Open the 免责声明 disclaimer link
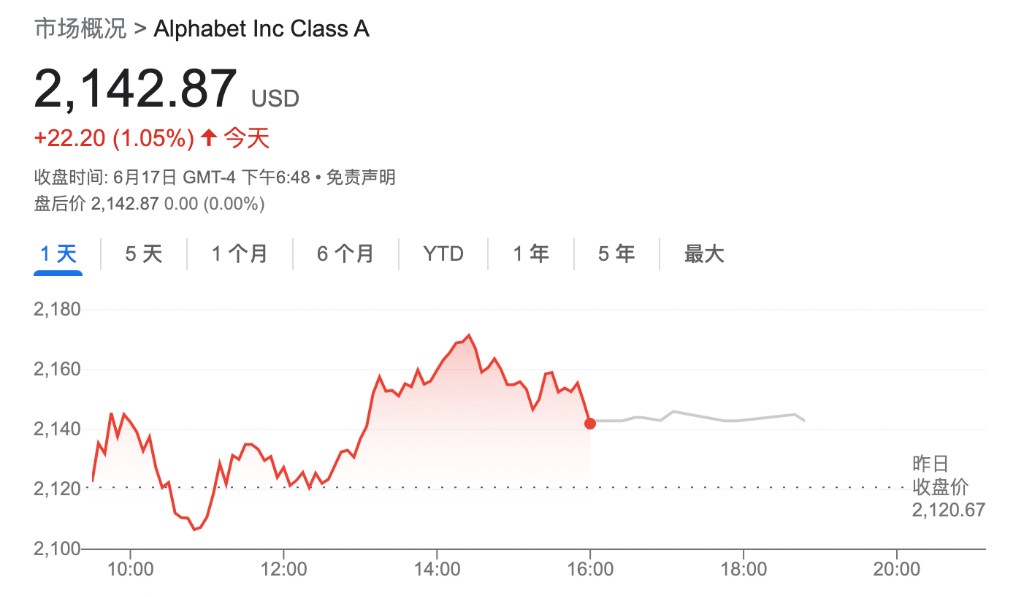The image size is (1024, 597). pyautogui.click(x=360, y=178)
